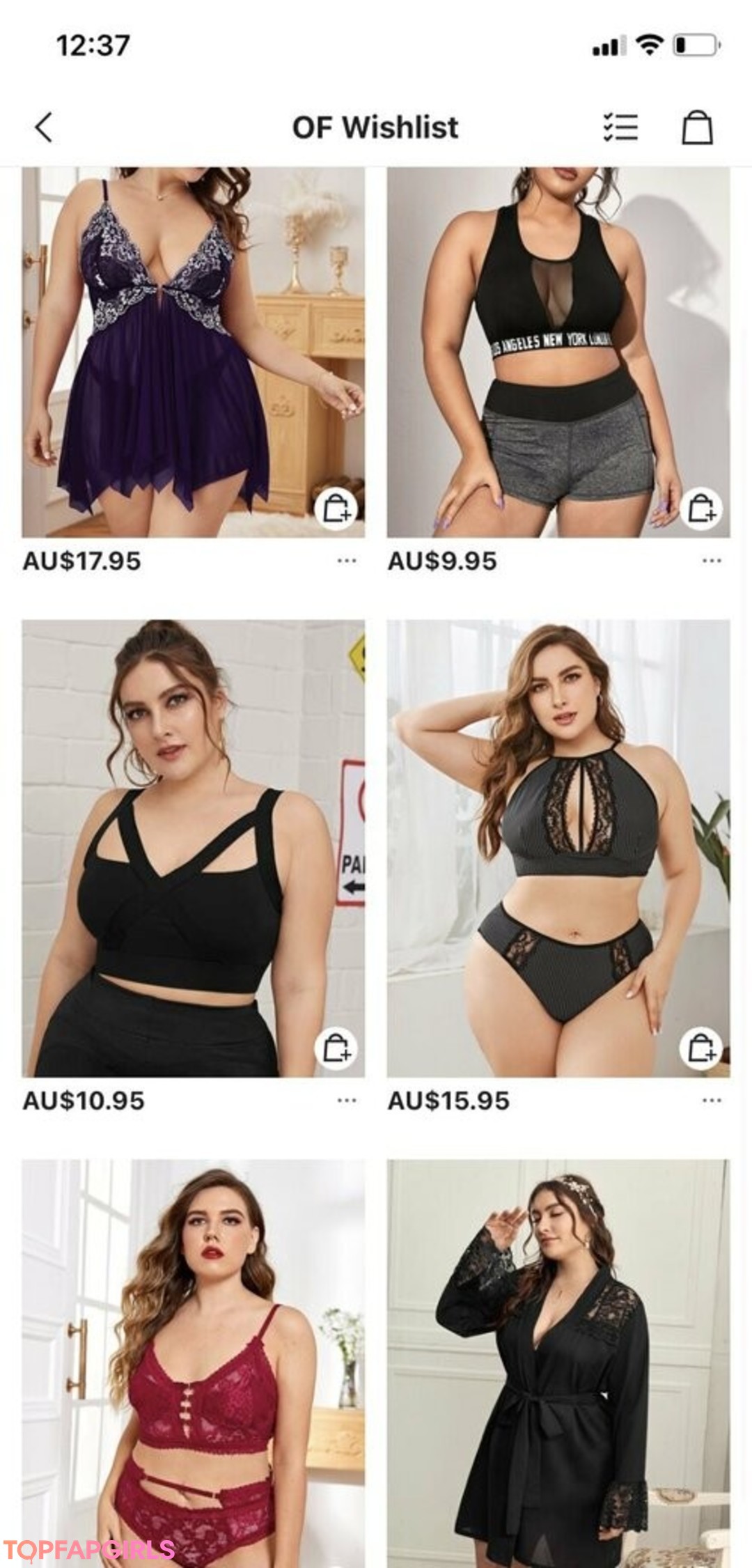Add the AU$17.95 item to bag

coord(336,509)
